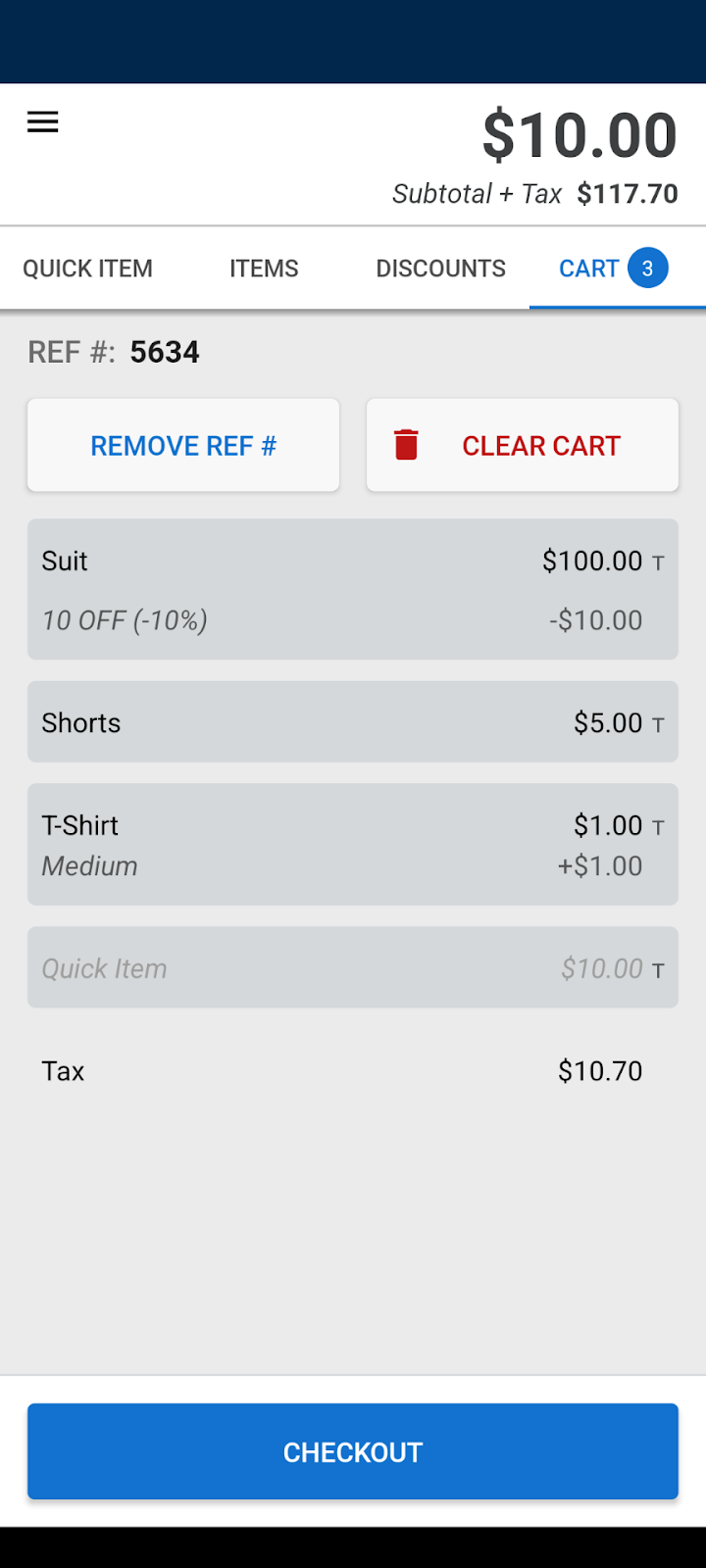706x1568 pixels.
Task: Switch to the Quick Item tab
Action: pyautogui.click(x=88, y=269)
